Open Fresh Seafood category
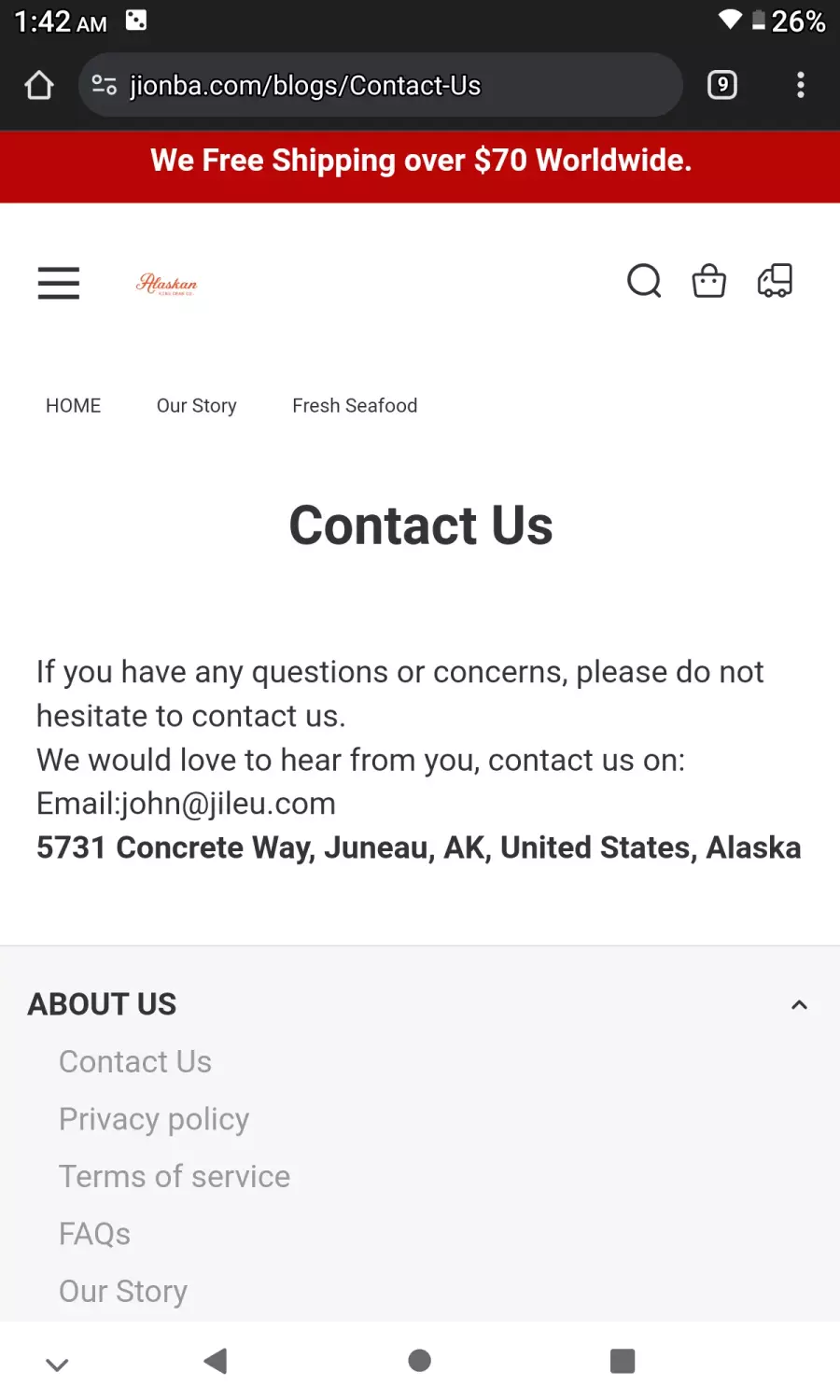 [355, 406]
